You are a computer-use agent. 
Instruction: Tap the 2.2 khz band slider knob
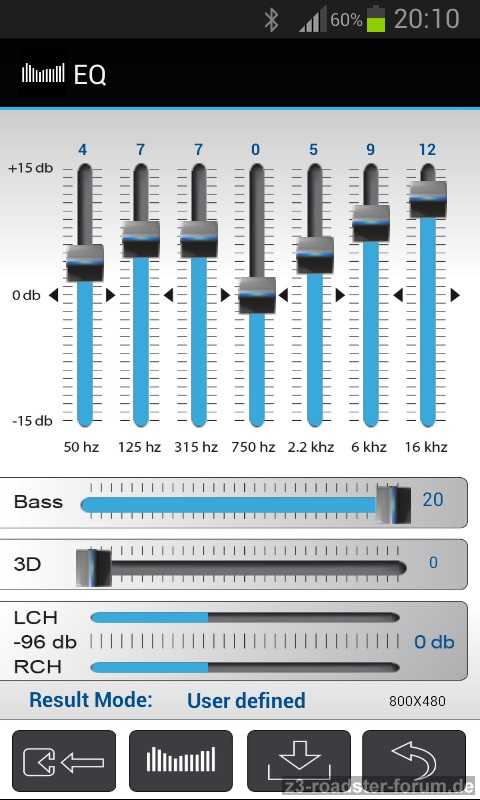pyautogui.click(x=315, y=255)
